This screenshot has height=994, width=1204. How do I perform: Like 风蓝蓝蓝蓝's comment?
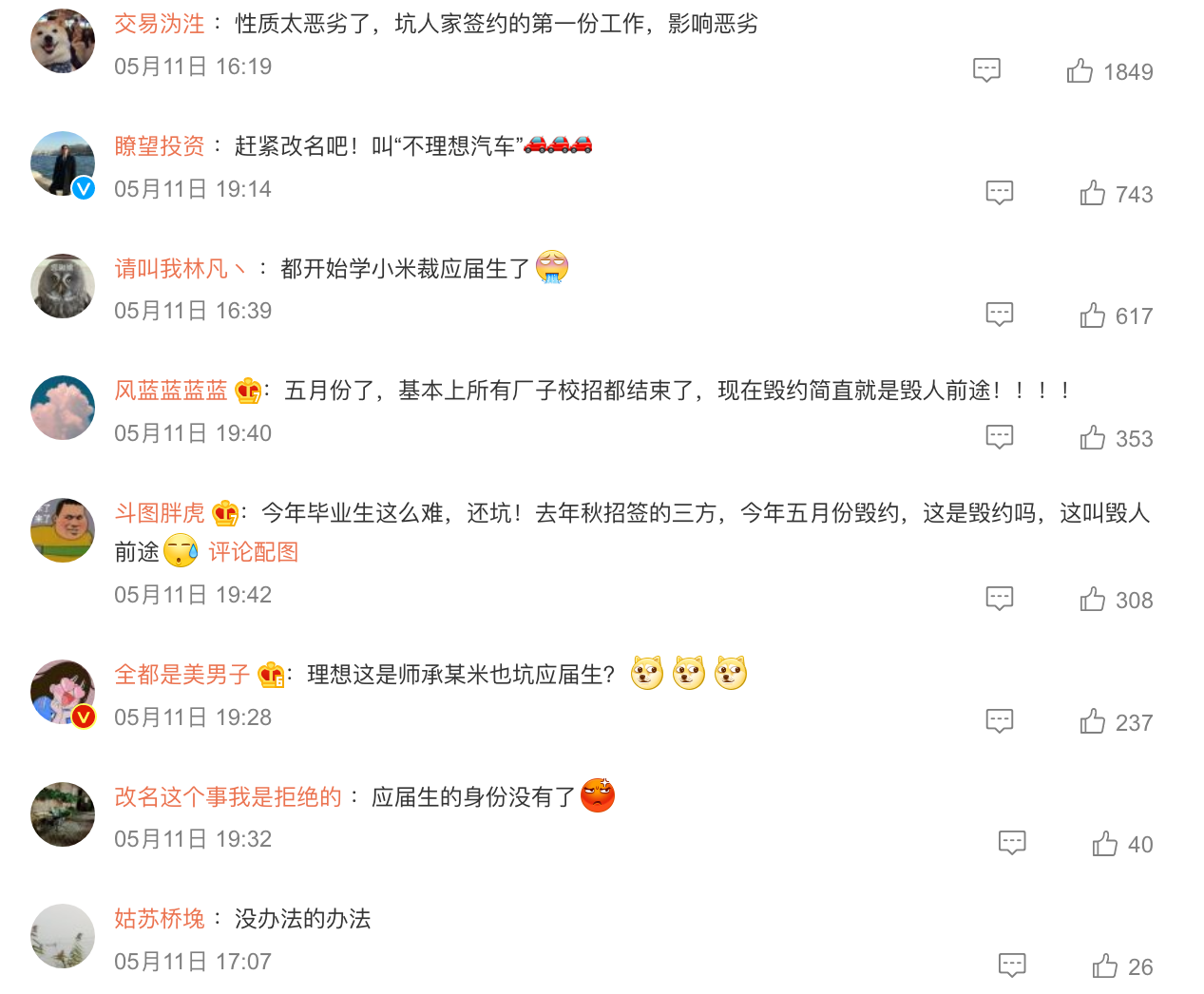click(1092, 438)
